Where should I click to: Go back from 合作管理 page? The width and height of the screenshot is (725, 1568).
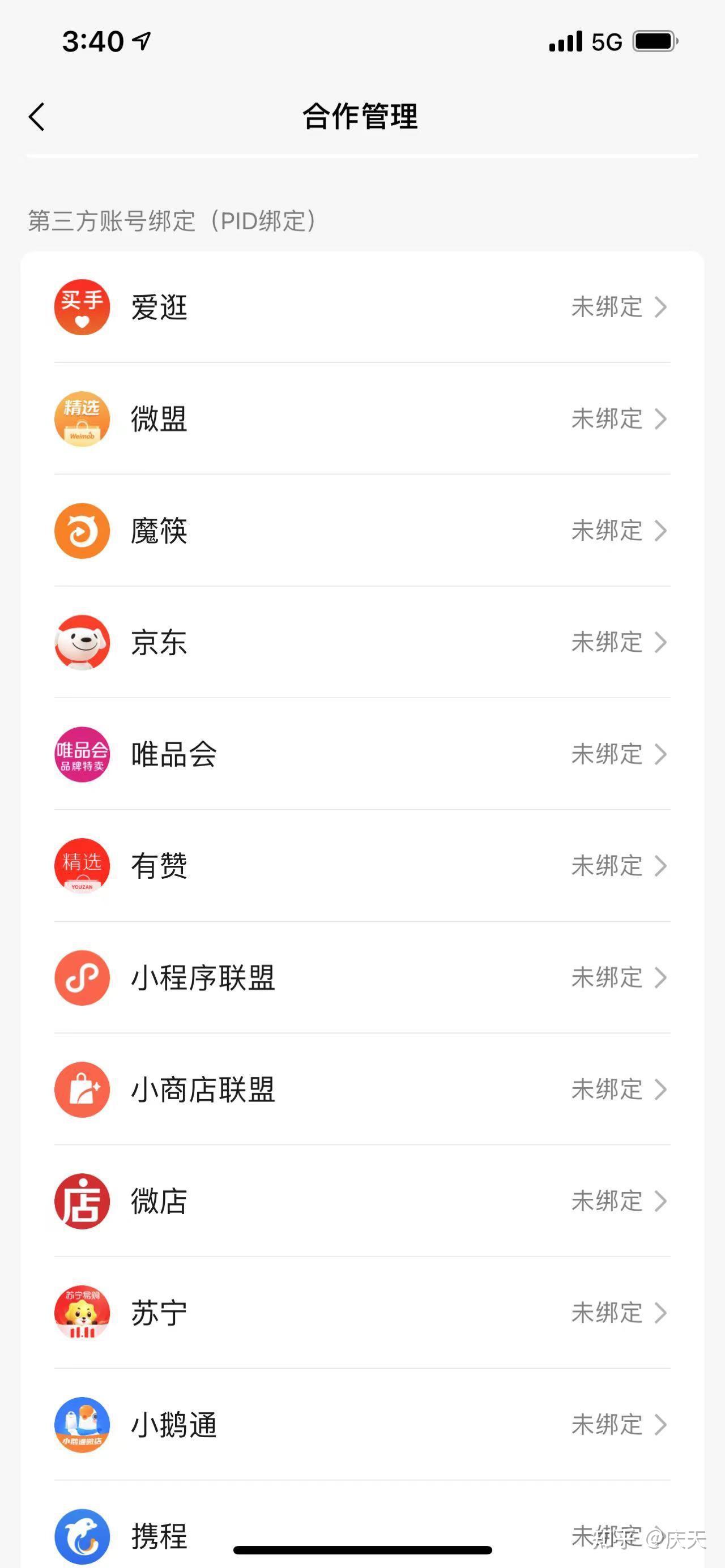(x=37, y=116)
